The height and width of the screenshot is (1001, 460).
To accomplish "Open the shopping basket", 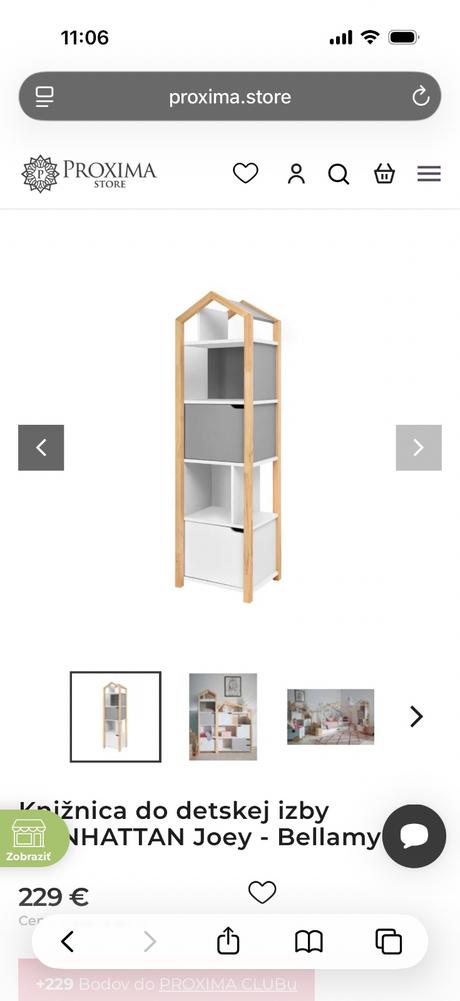I will [x=384, y=173].
